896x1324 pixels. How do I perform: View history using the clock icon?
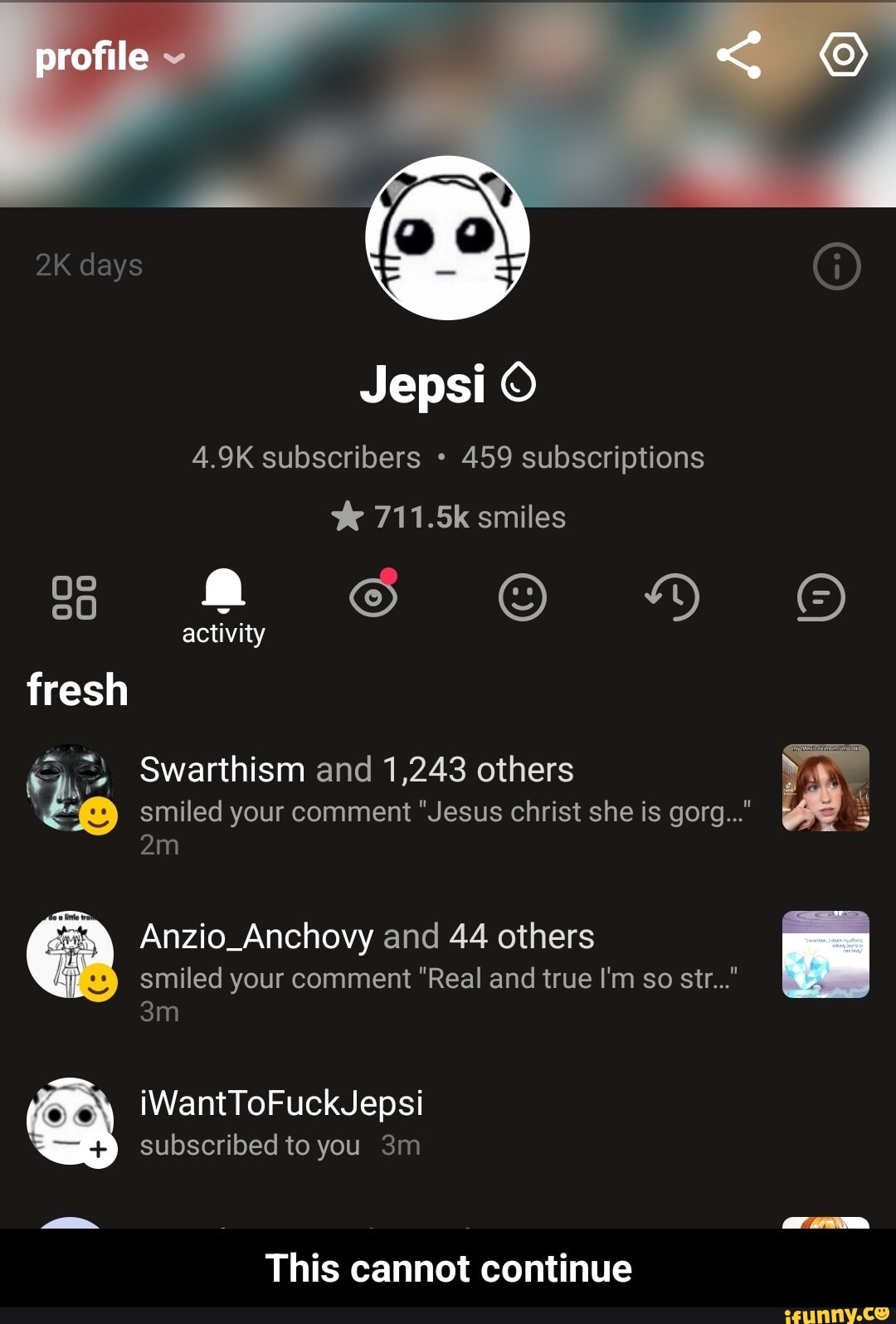click(671, 596)
